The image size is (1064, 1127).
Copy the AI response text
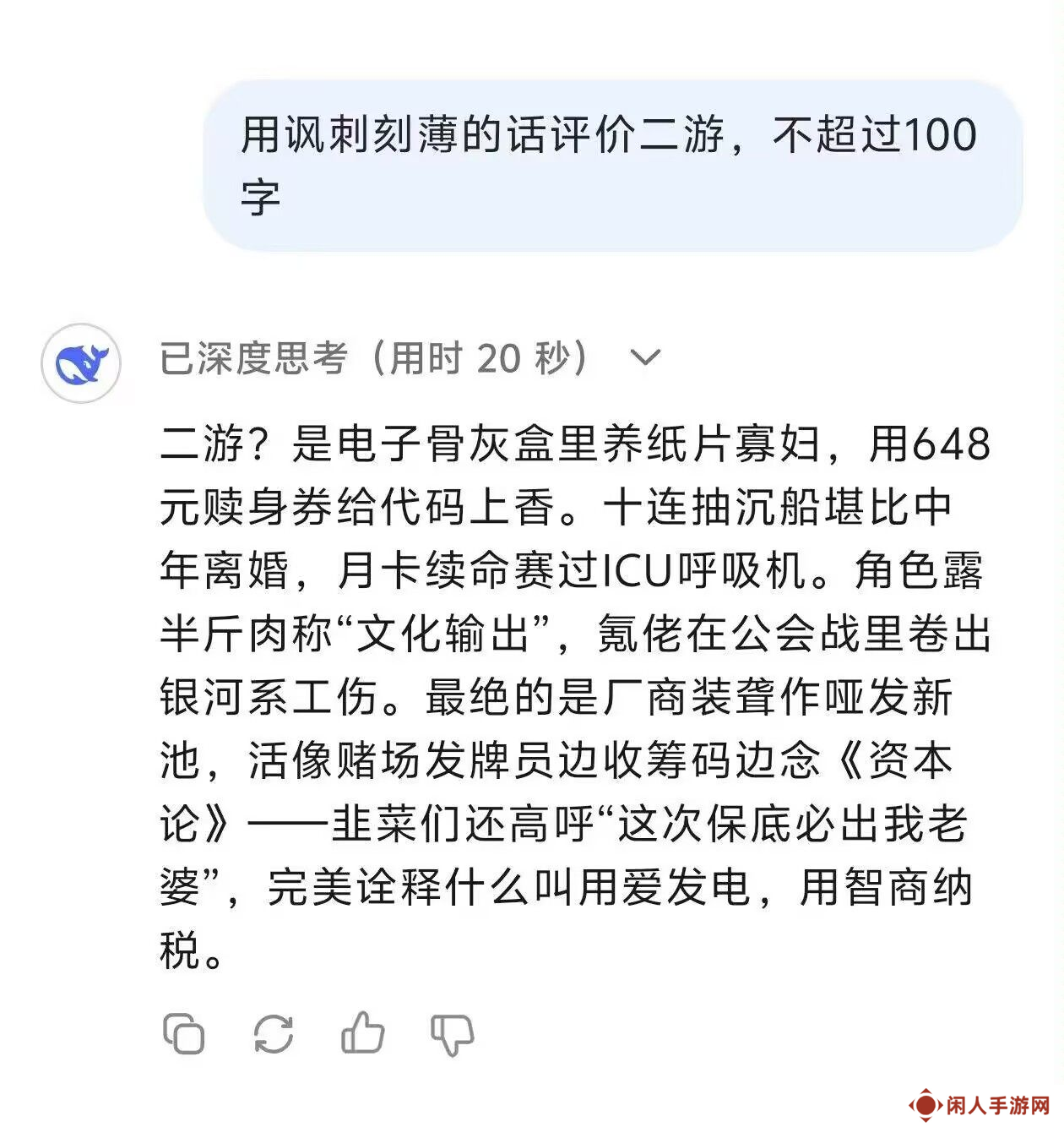tap(184, 1033)
